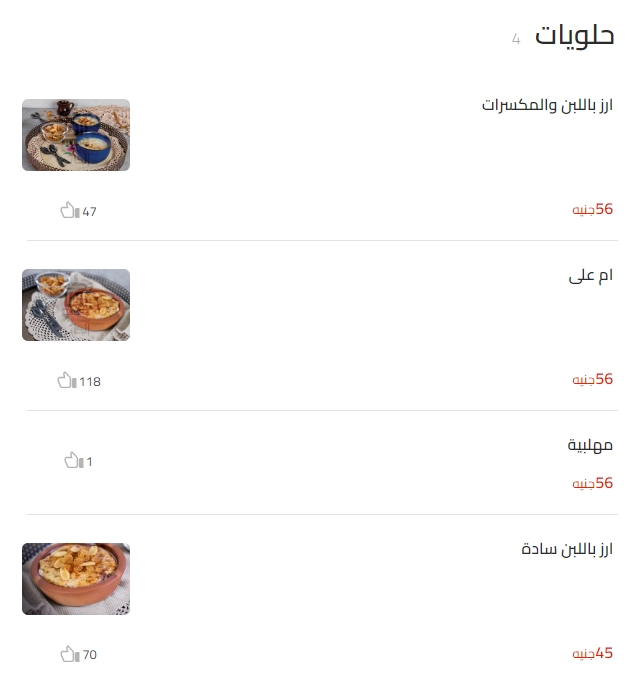Like the ارز باللبن والمكسرات dessert
The image size is (628, 679).
point(69,210)
